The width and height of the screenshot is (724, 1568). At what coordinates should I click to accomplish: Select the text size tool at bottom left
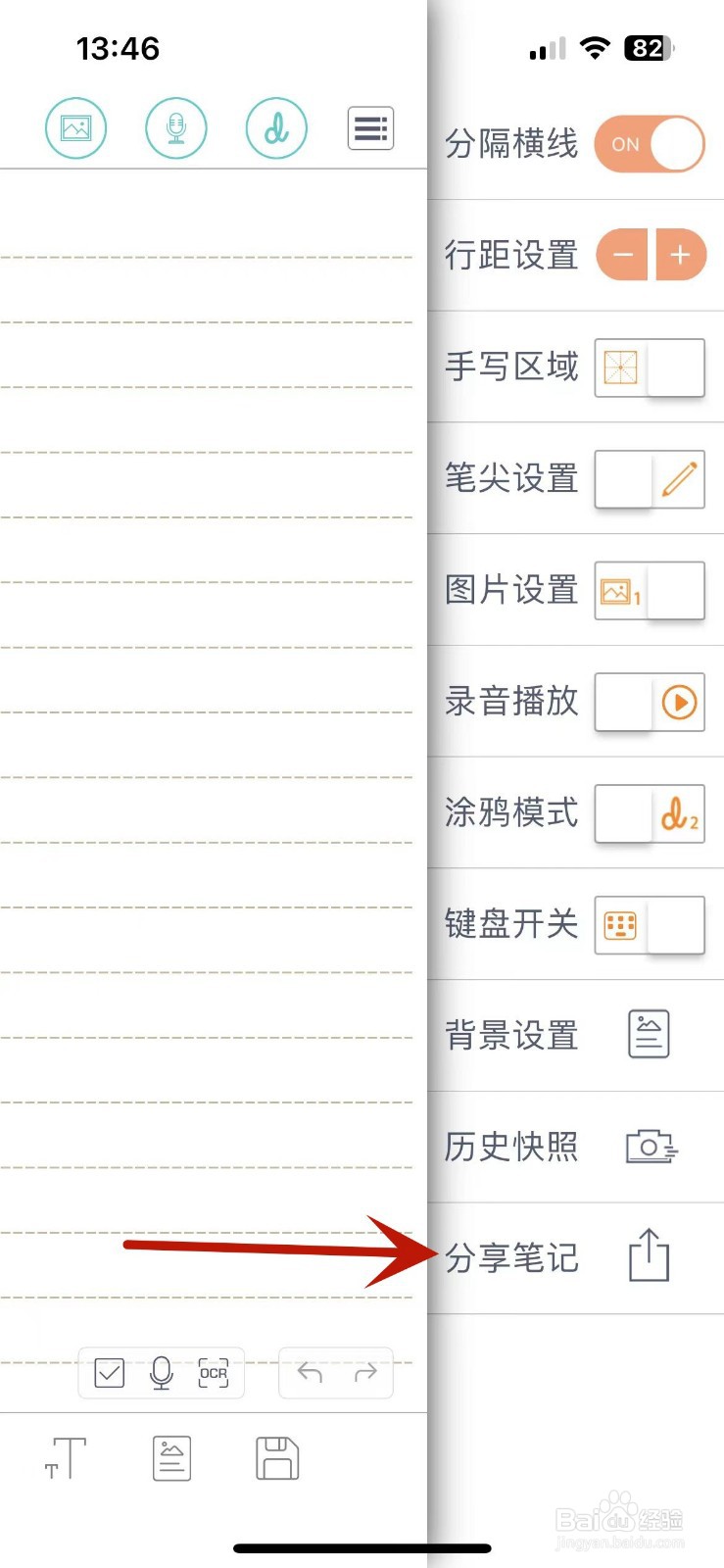click(65, 1457)
